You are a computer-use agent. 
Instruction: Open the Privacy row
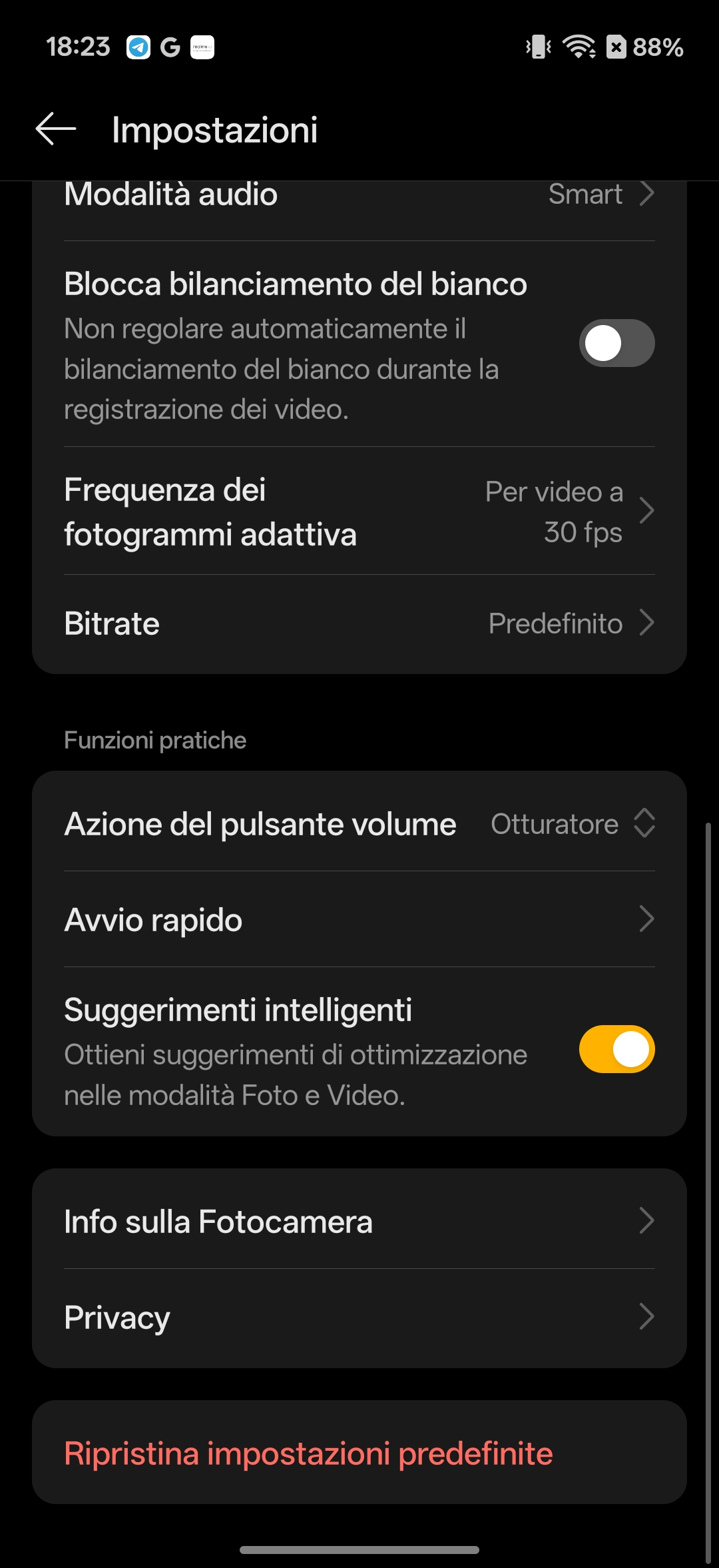coord(359,1318)
